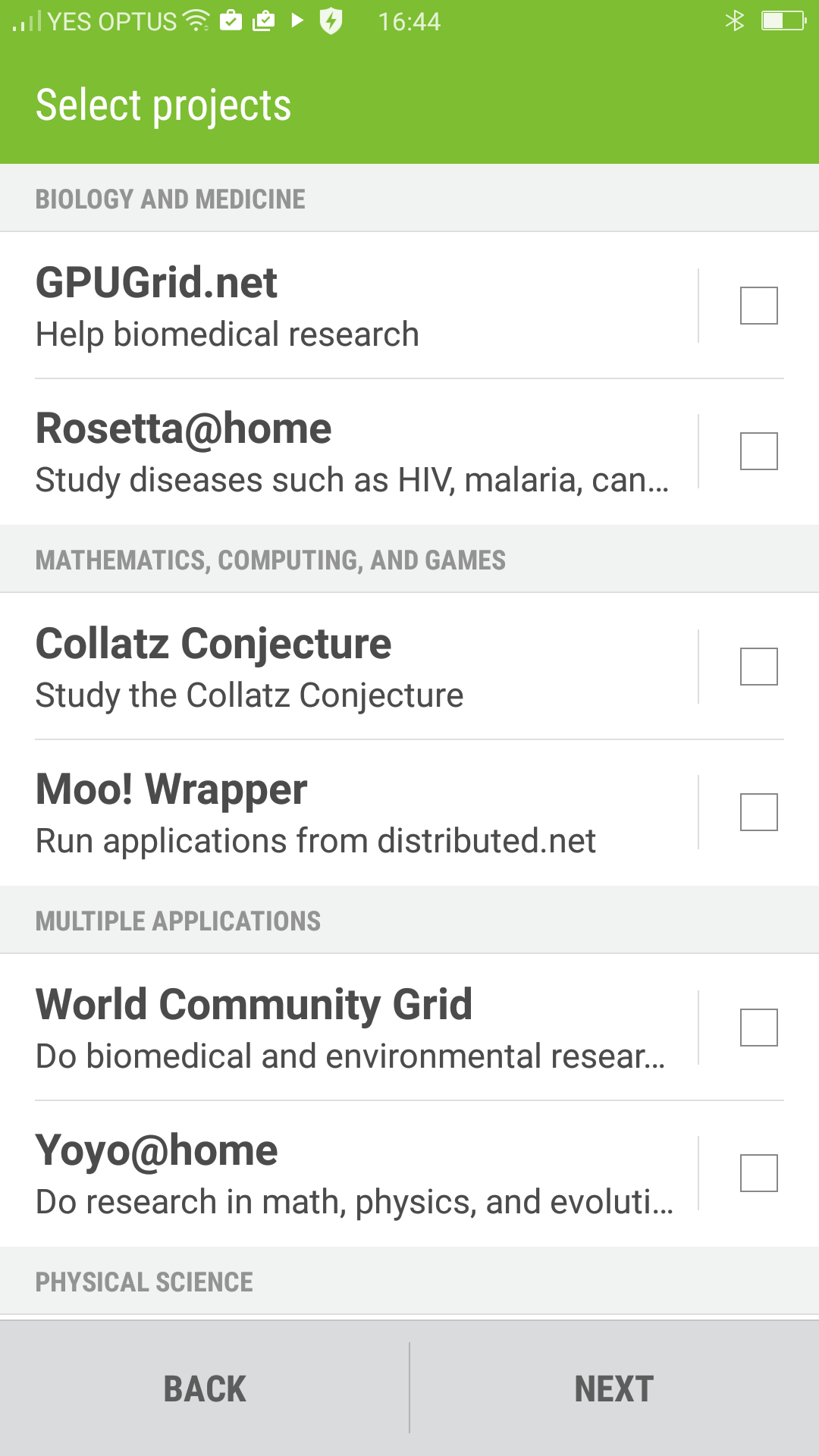View Collatz Conjecture project info
The height and width of the screenshot is (1456, 819).
[349, 667]
